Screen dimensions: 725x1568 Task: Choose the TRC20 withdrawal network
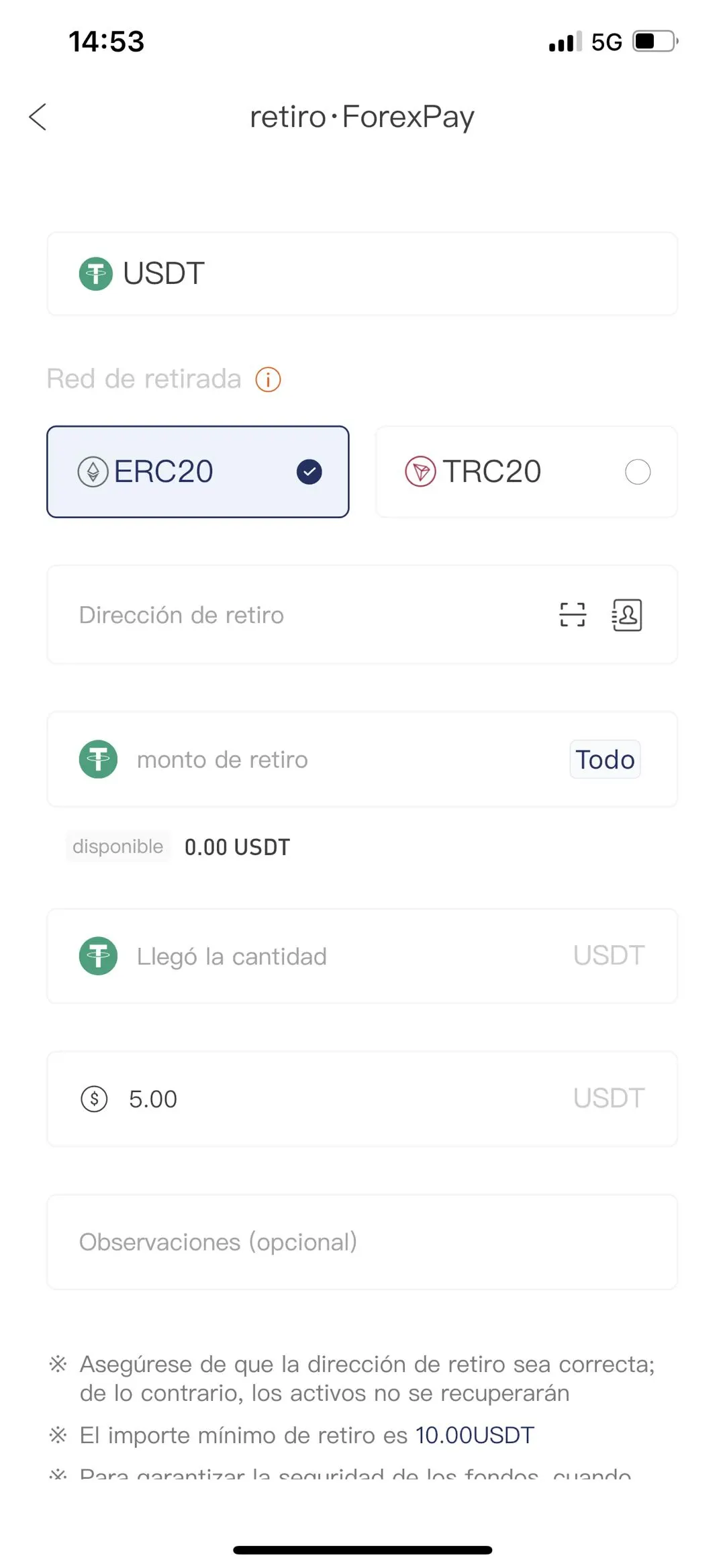point(527,472)
